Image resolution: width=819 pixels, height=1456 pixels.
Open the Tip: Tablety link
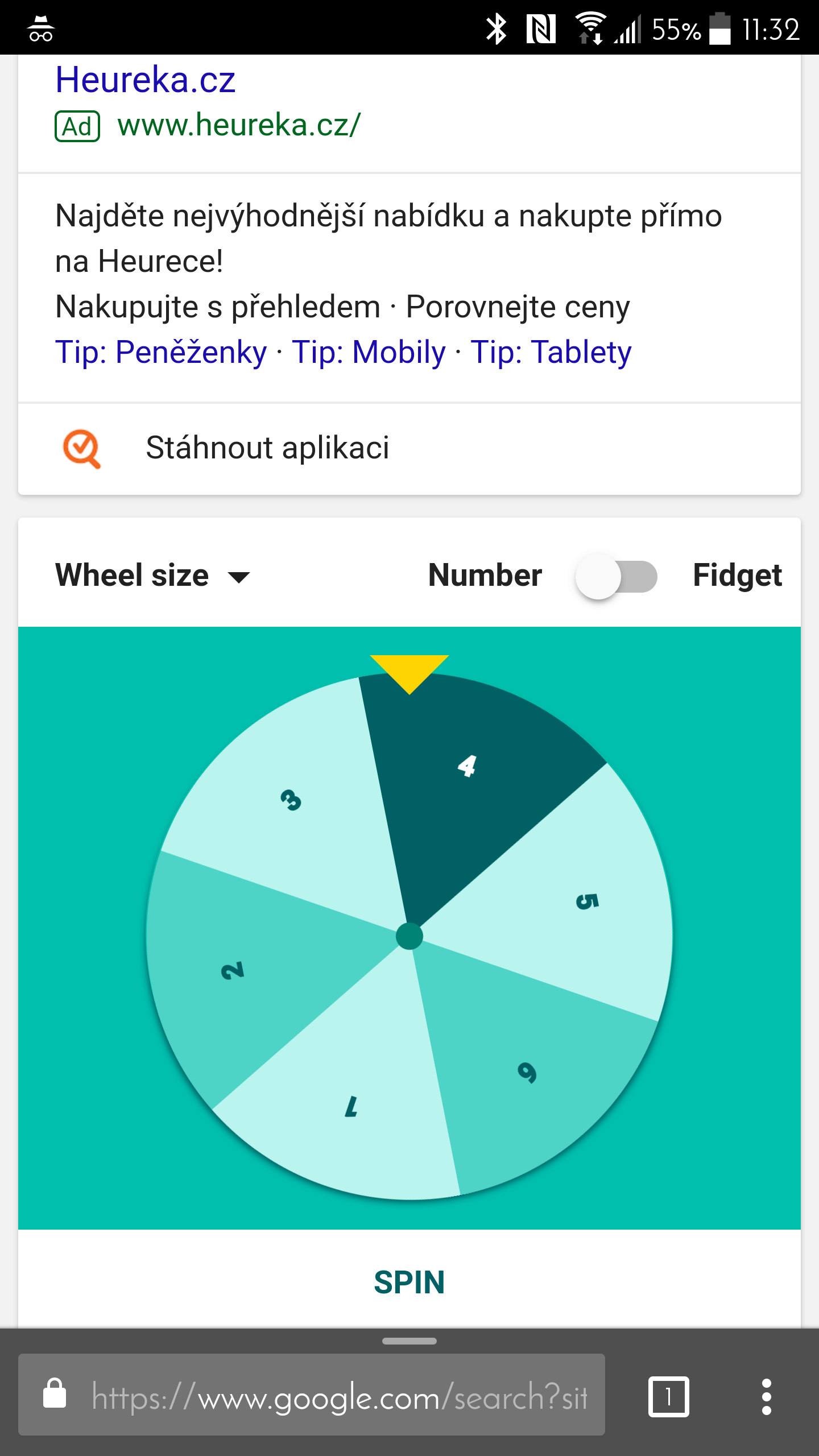coord(551,352)
